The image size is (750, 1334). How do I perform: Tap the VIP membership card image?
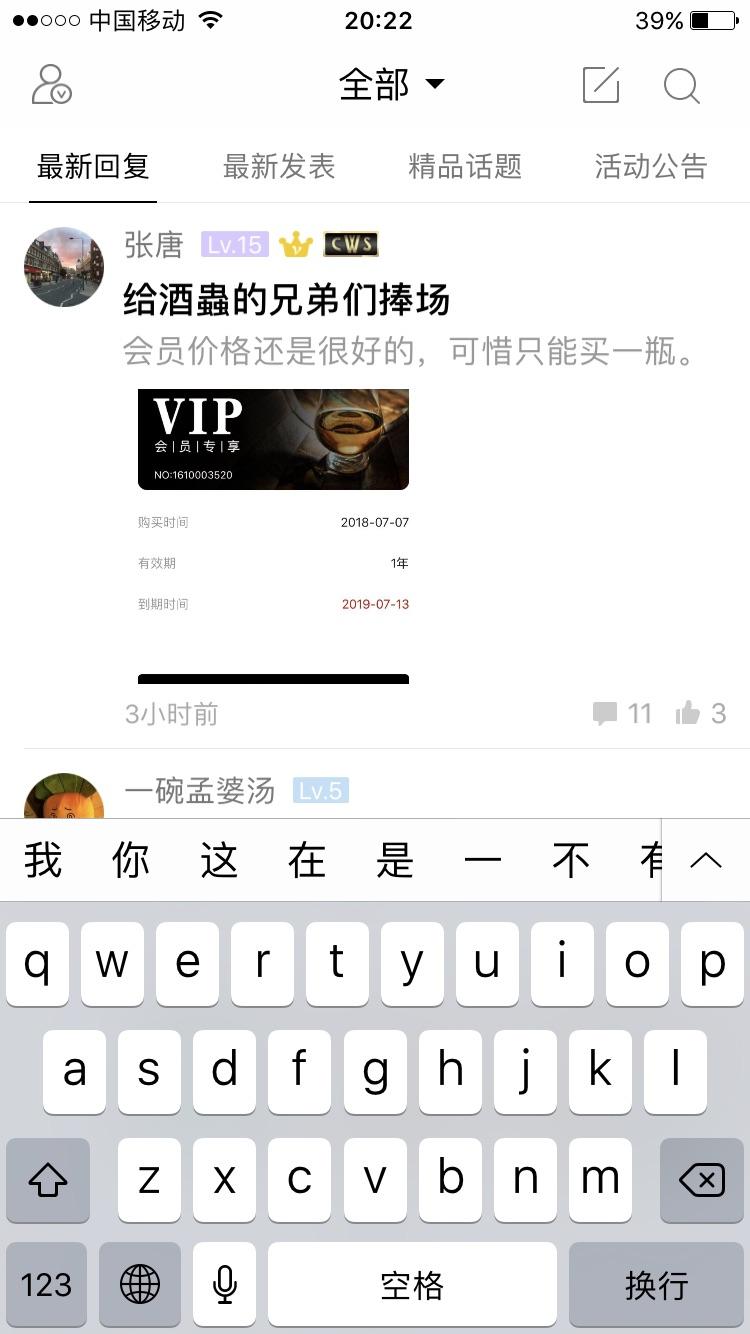273,438
